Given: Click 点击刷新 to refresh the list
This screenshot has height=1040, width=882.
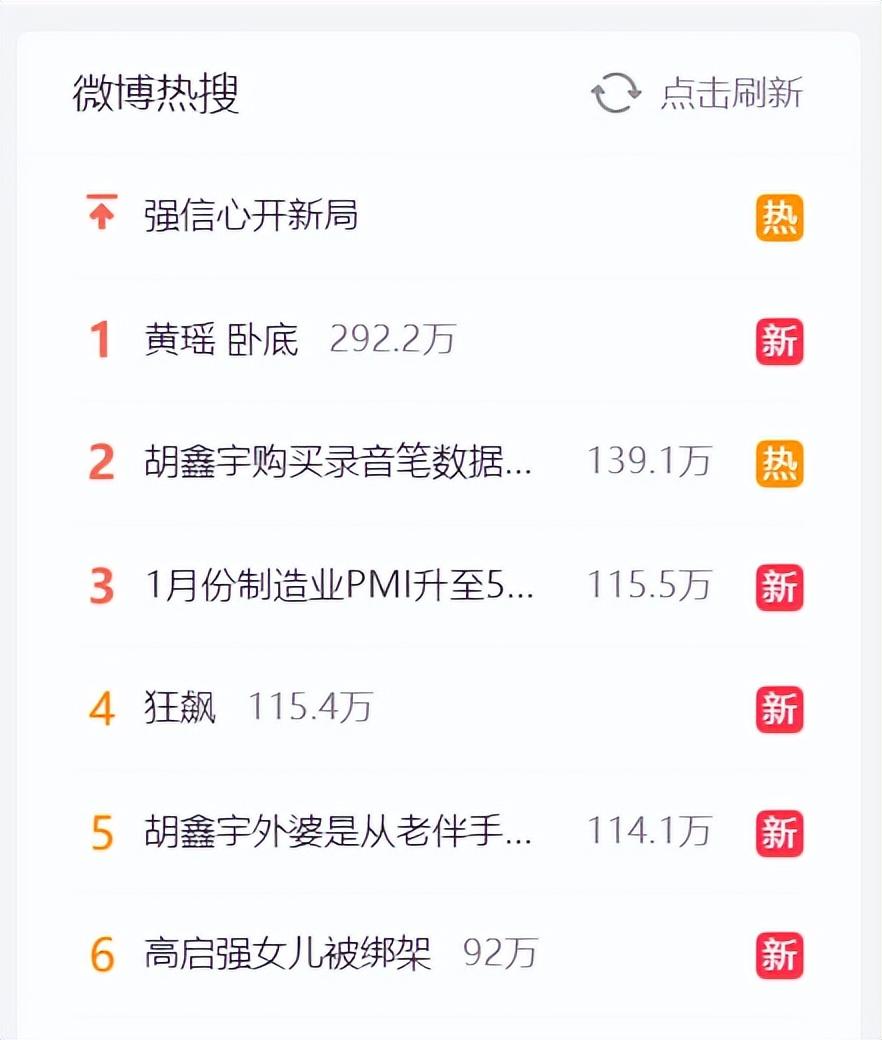Looking at the screenshot, I should (x=731, y=91).
